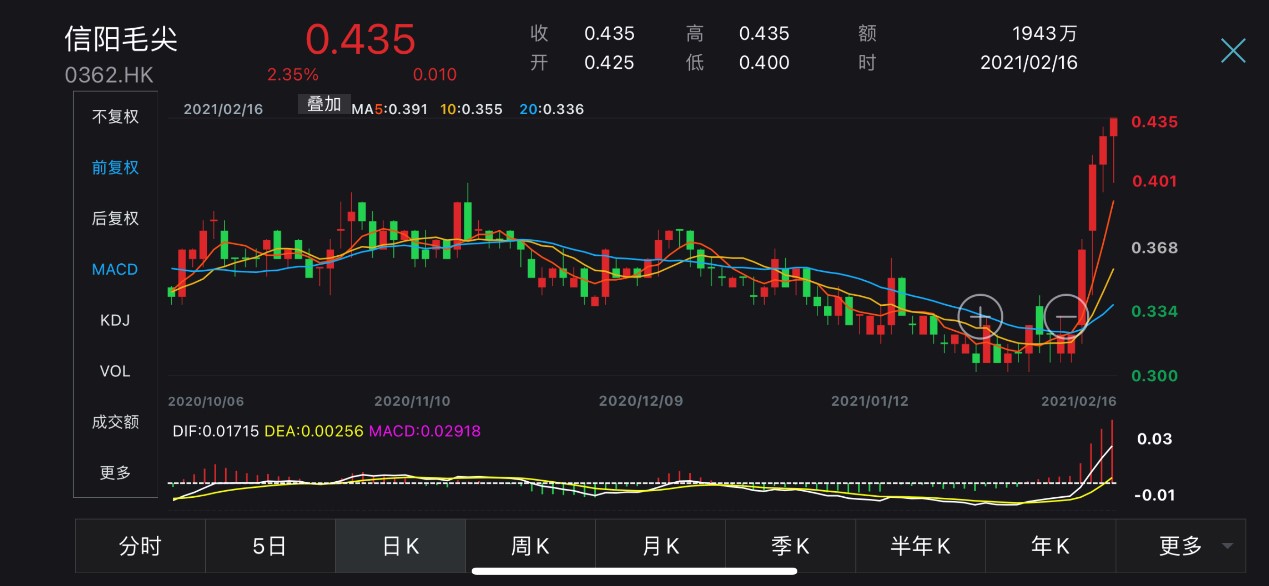Zoom out the chart with minus
Viewport: 1269px width, 586px height.
pos(1066,317)
